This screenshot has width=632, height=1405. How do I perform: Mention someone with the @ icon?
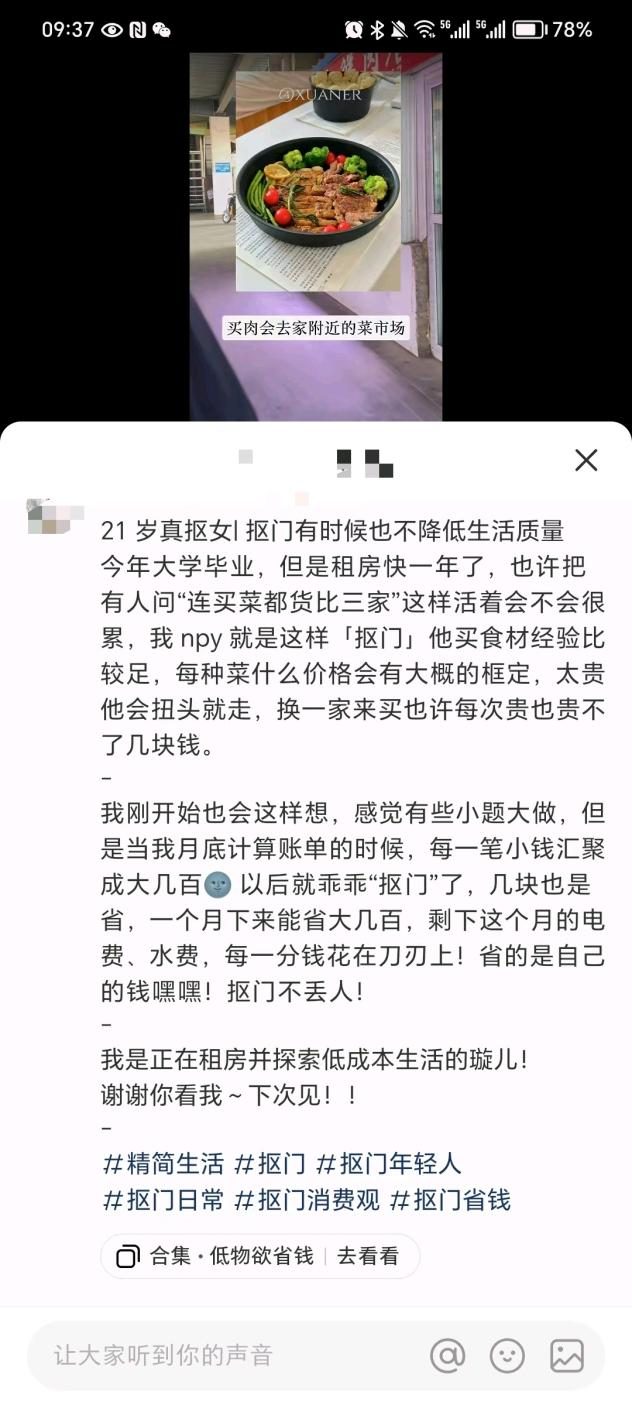pos(448,1356)
